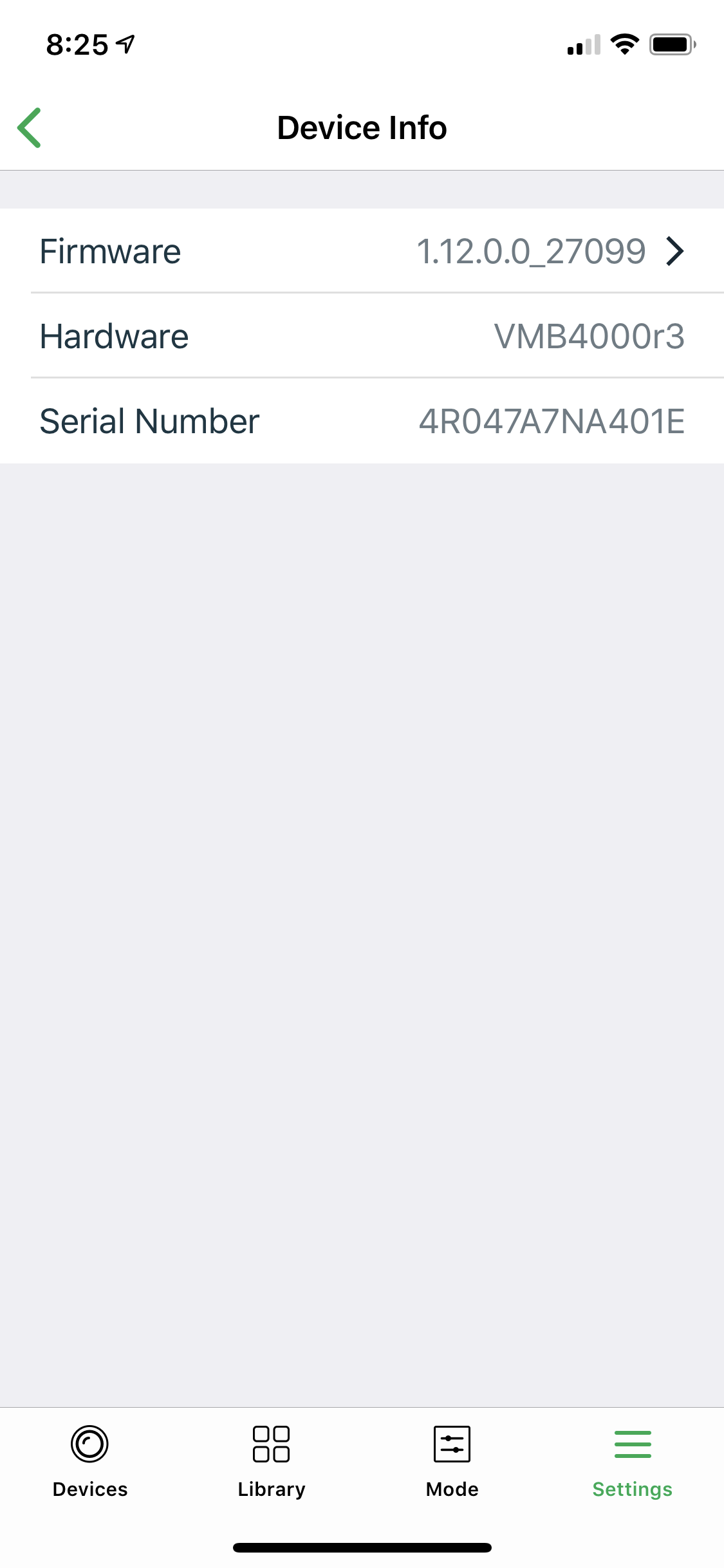This screenshot has width=724, height=1568.
Task: Switch to the Mode tab
Action: coord(452,1461)
